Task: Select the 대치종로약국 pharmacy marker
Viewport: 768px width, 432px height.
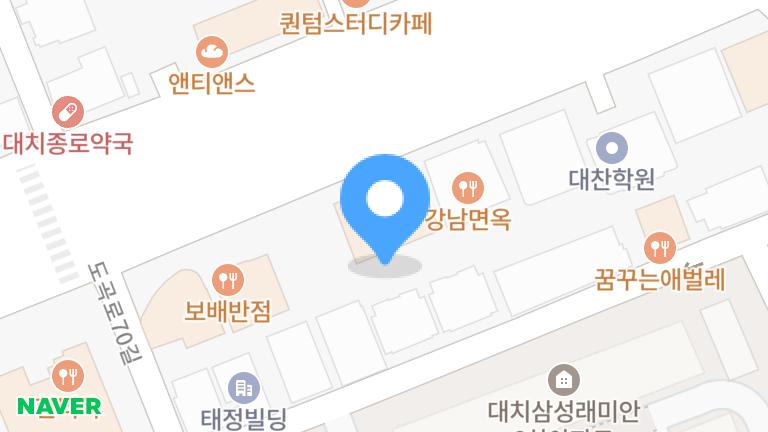Action: 67,112
